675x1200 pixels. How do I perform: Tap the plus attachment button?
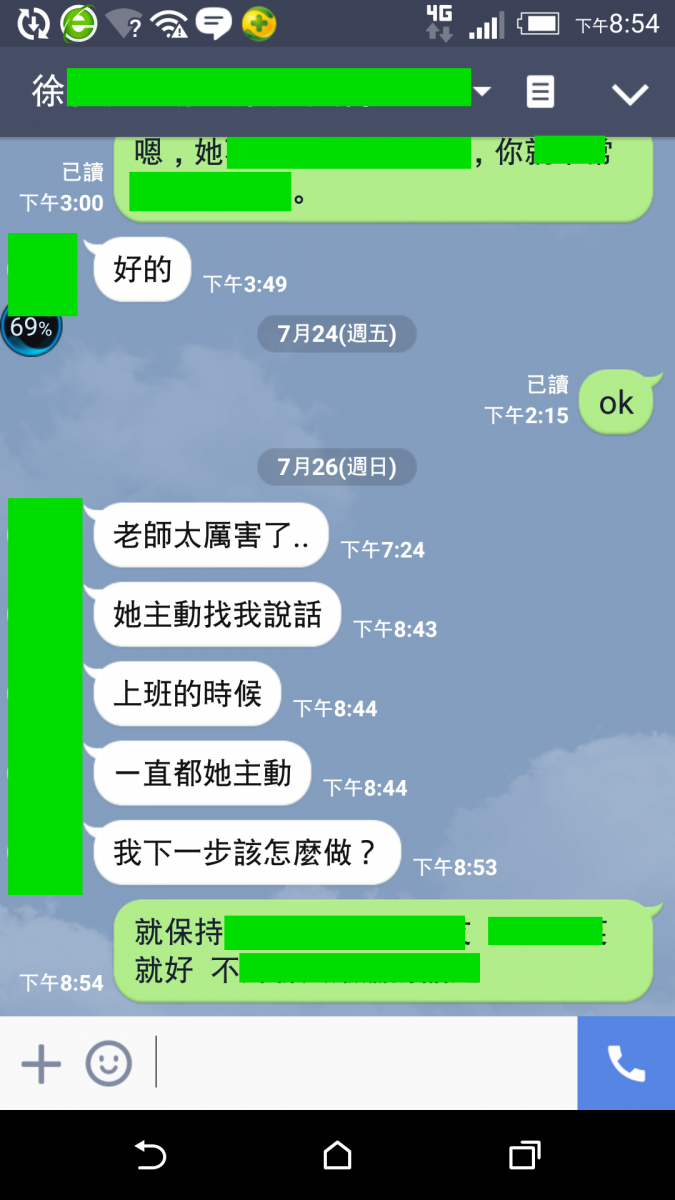pyautogui.click(x=41, y=1064)
